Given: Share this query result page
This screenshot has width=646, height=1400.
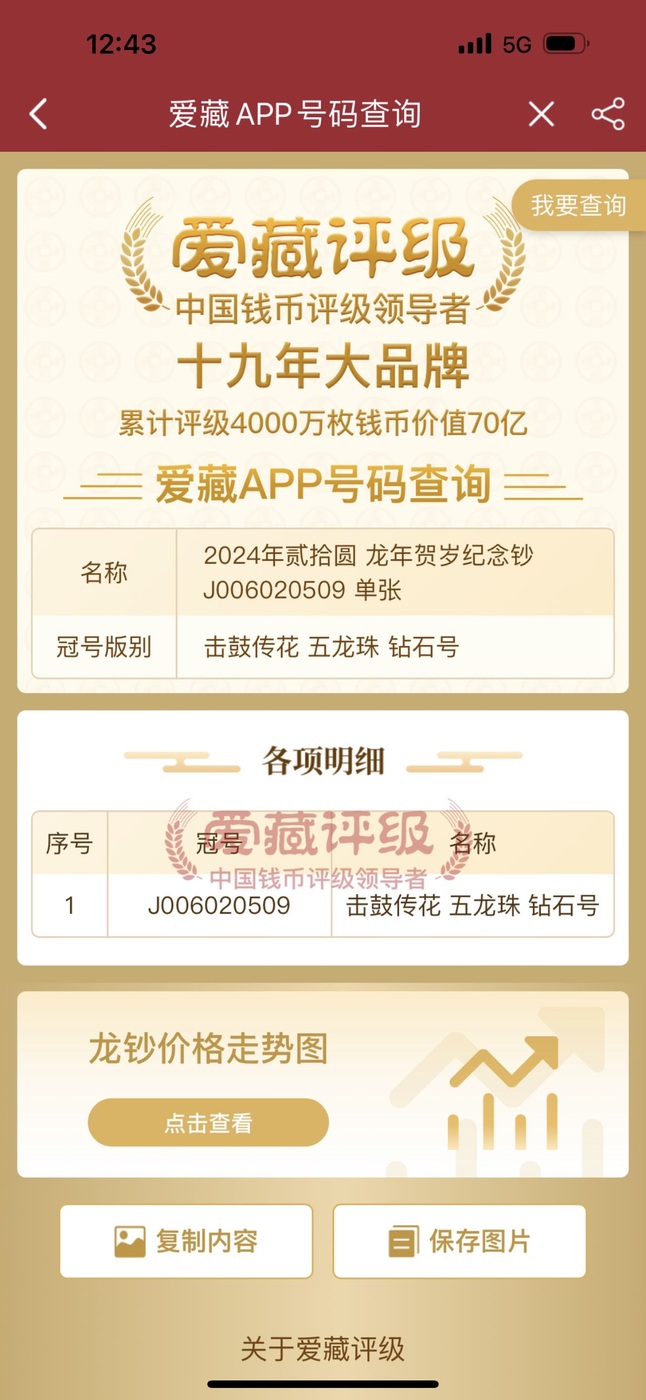Looking at the screenshot, I should point(608,114).
